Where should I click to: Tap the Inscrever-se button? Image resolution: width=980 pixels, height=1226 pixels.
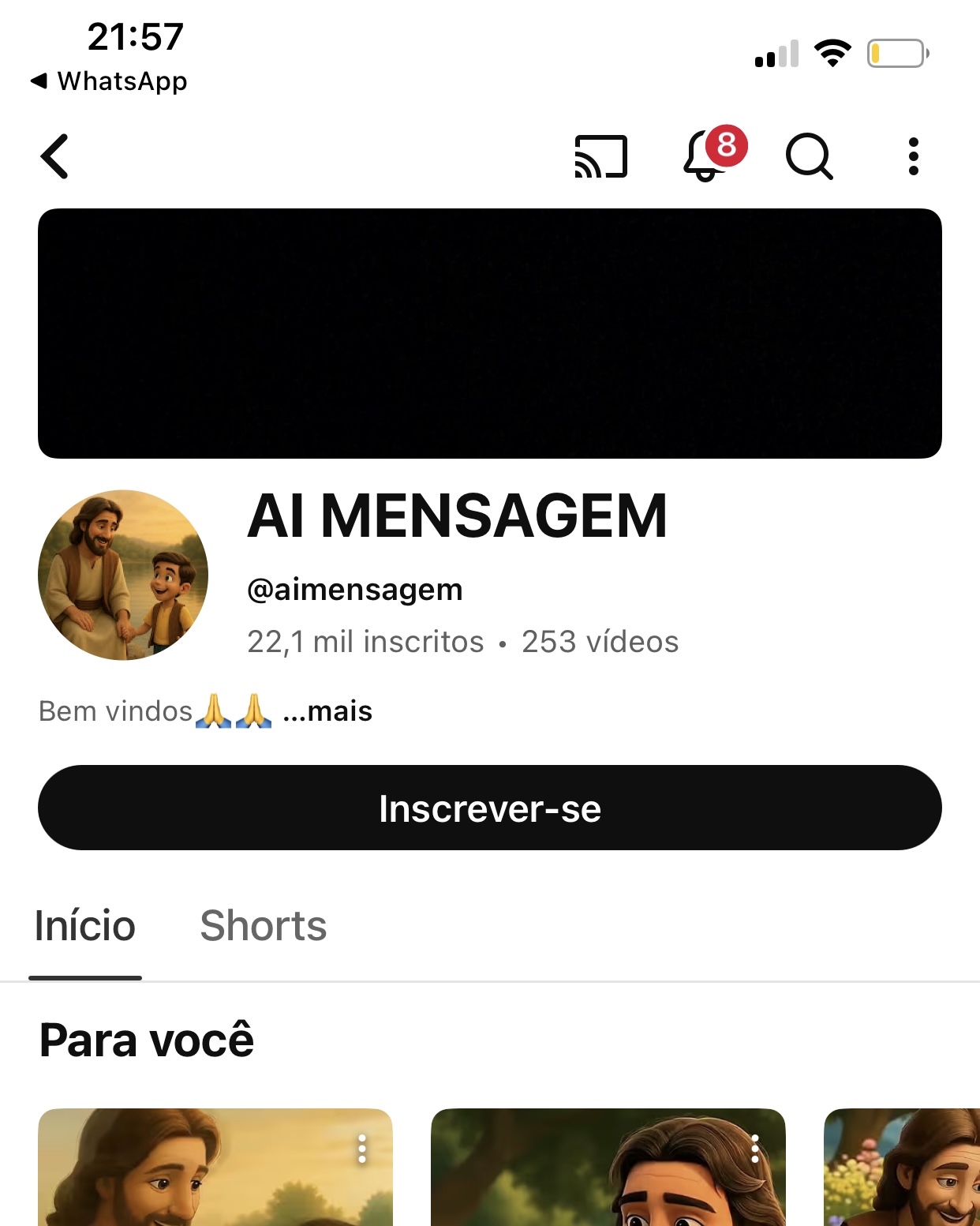click(x=489, y=808)
